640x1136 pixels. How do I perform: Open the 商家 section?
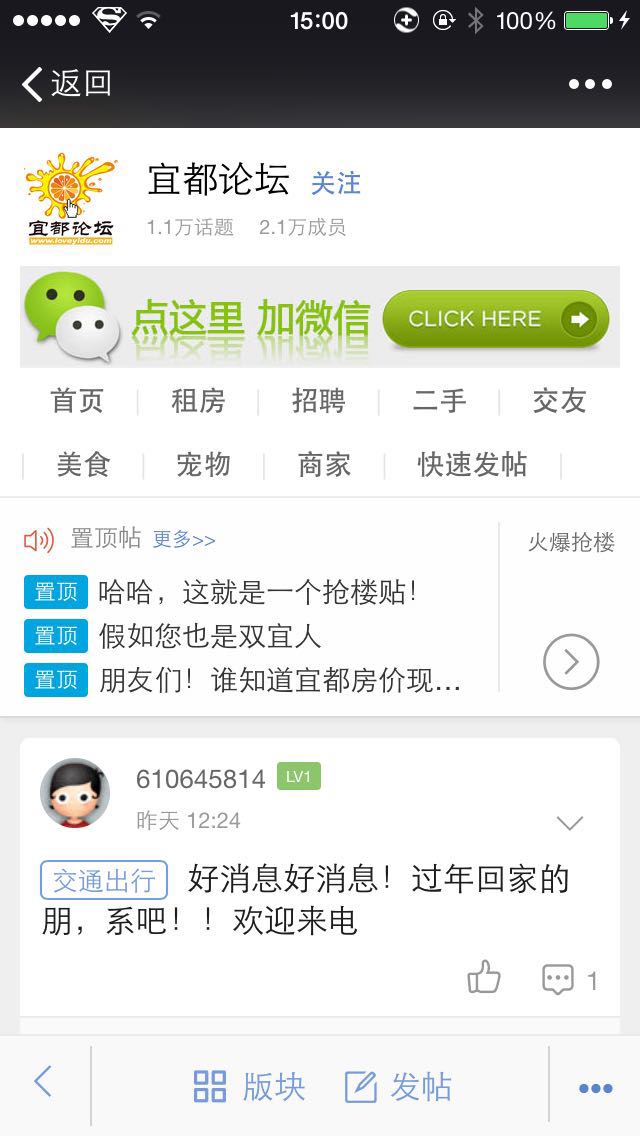click(324, 465)
